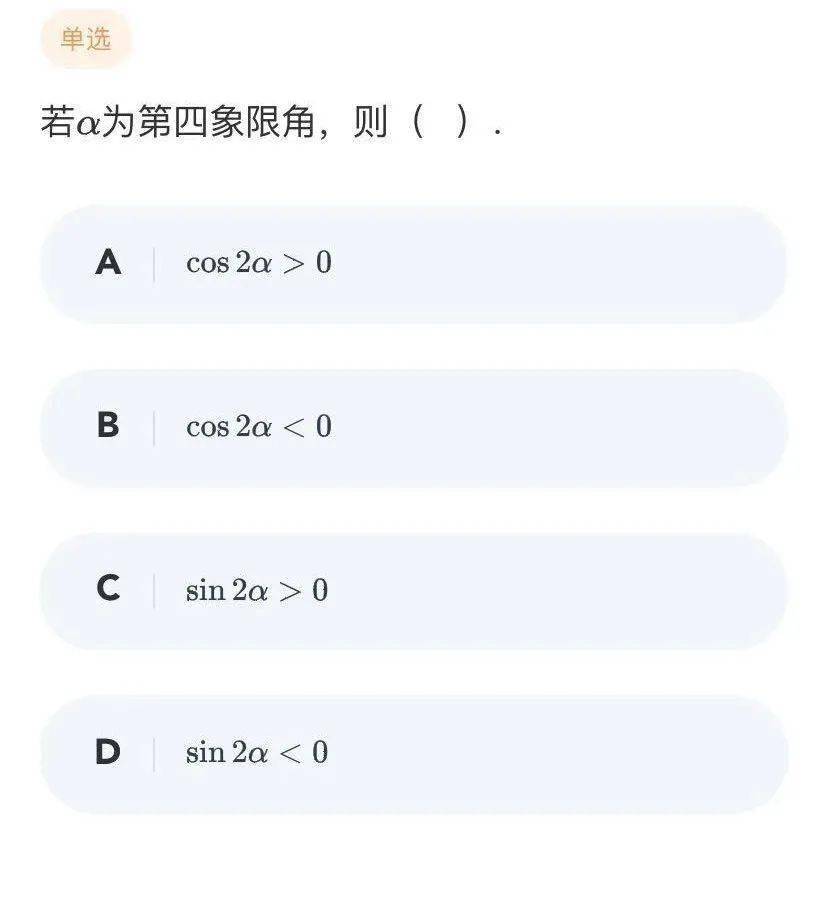This screenshot has width=828, height=906.
Task: Select answer option C
Action: click(x=410, y=589)
